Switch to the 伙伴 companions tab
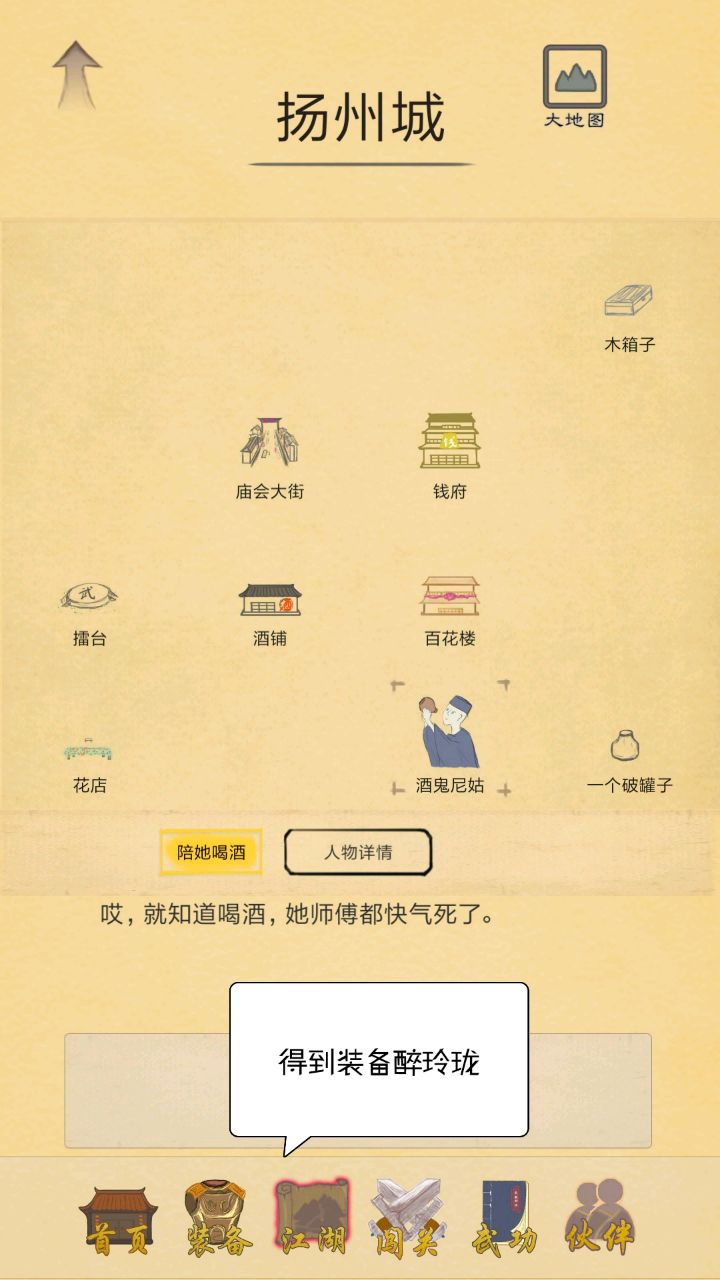The image size is (720, 1280). click(x=600, y=1220)
